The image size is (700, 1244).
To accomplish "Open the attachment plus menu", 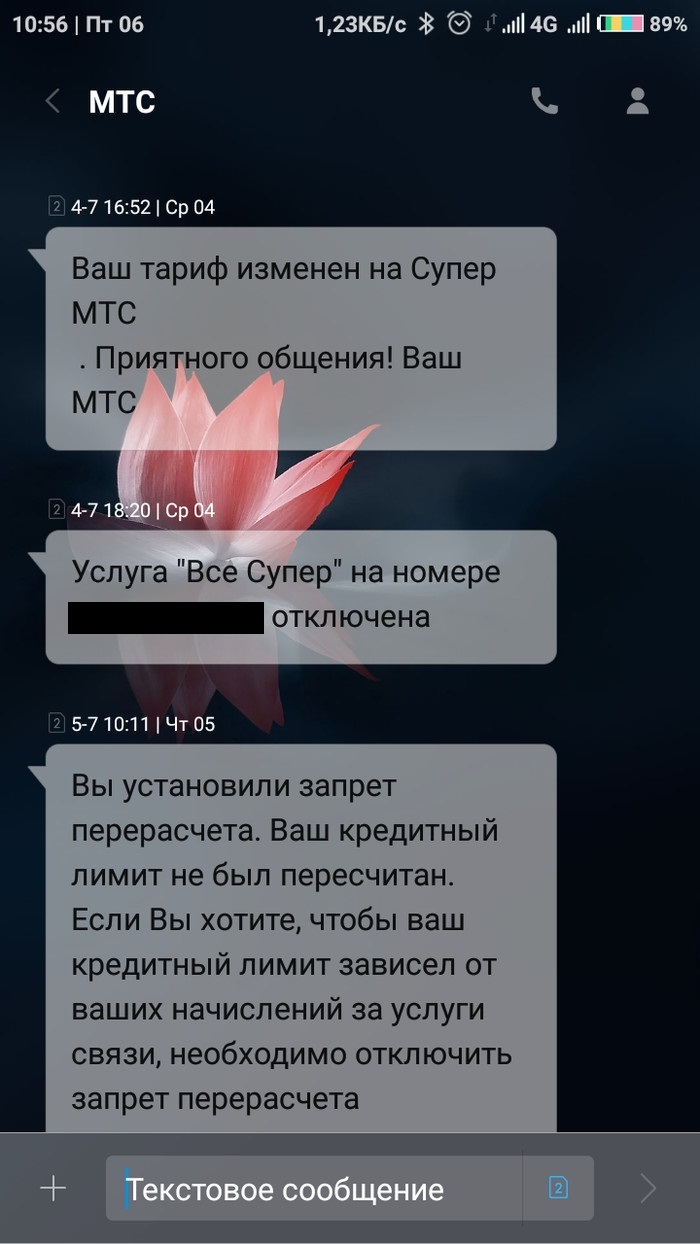I will pyautogui.click(x=52, y=1188).
